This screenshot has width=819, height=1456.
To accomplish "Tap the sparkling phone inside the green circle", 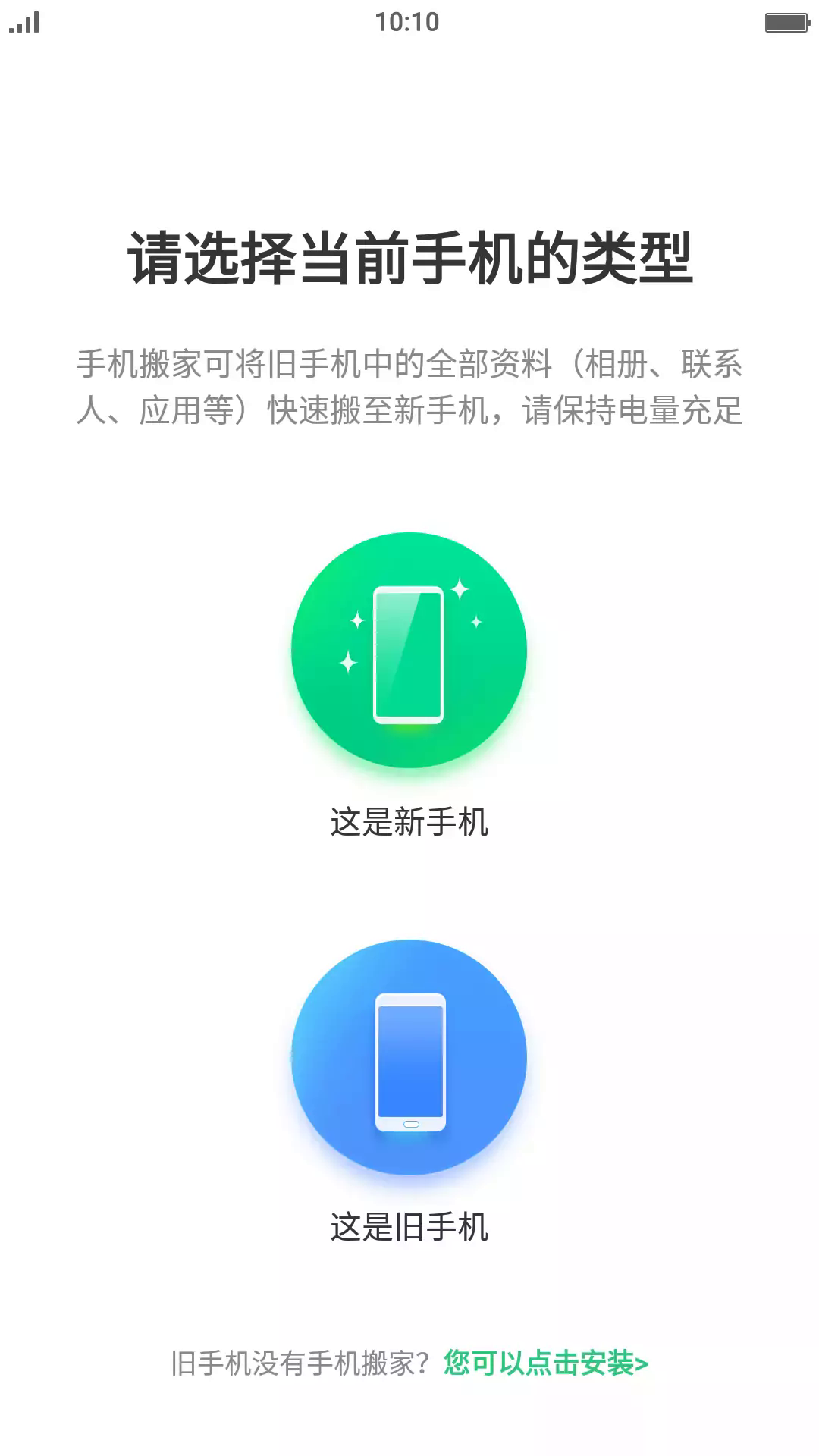I will pyautogui.click(x=408, y=652).
